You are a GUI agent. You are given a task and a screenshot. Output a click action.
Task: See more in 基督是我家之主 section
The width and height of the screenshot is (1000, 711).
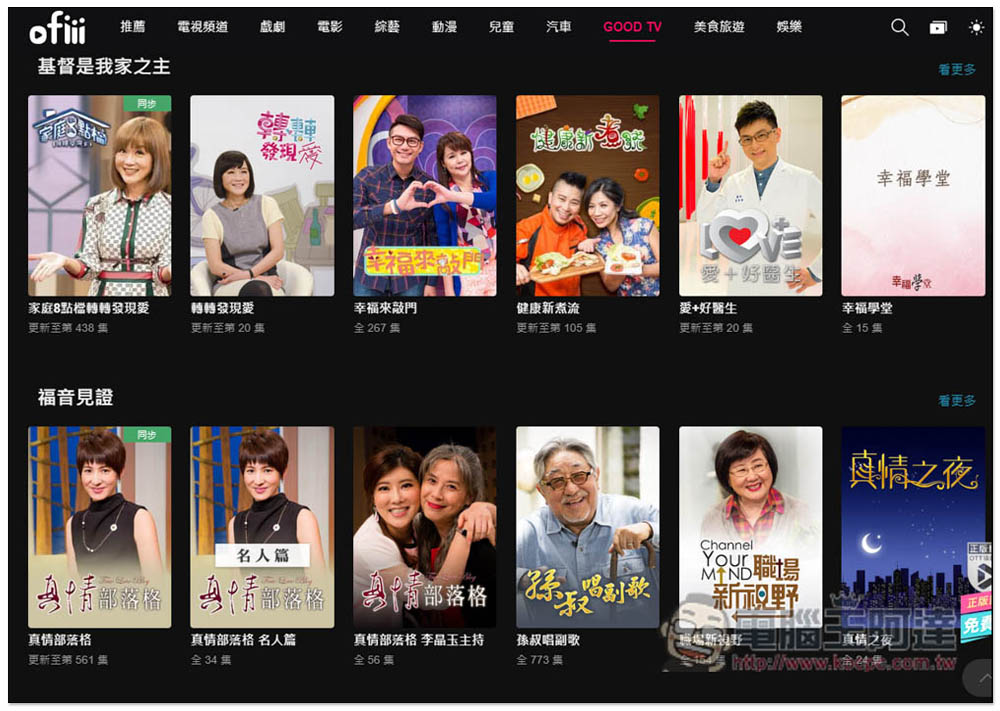pos(956,70)
